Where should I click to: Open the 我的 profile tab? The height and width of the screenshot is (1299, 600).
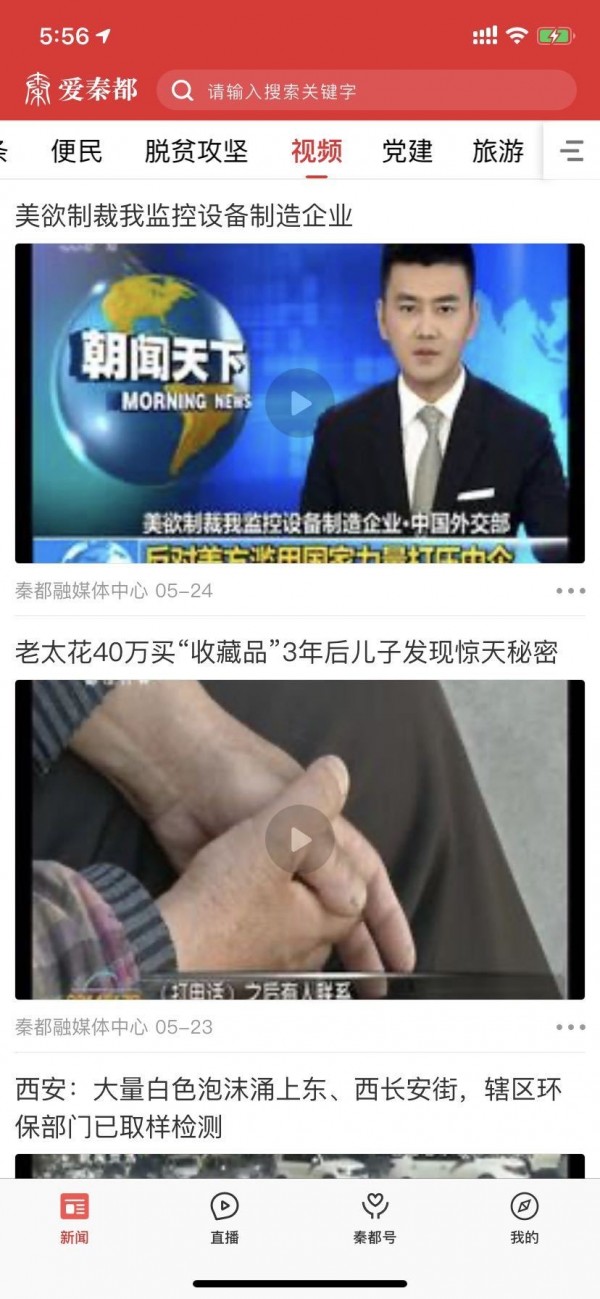pos(524,1217)
